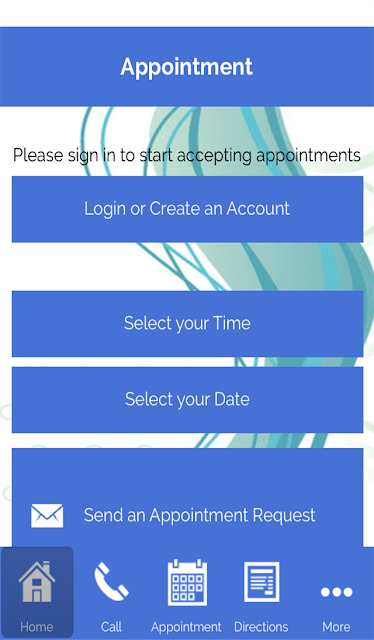Open the Call tab
This screenshot has height=640, width=374.
(x=111, y=593)
